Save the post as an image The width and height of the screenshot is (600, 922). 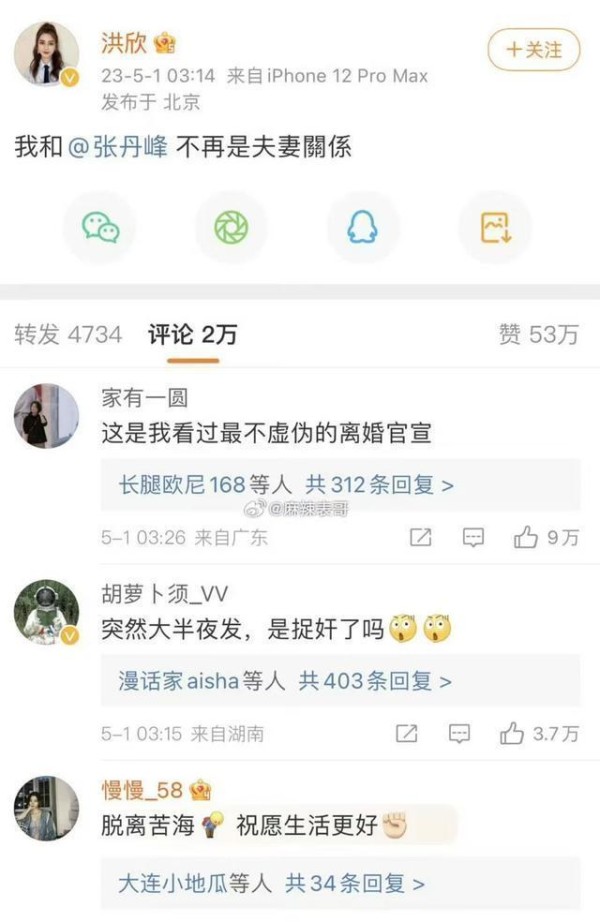point(494,228)
